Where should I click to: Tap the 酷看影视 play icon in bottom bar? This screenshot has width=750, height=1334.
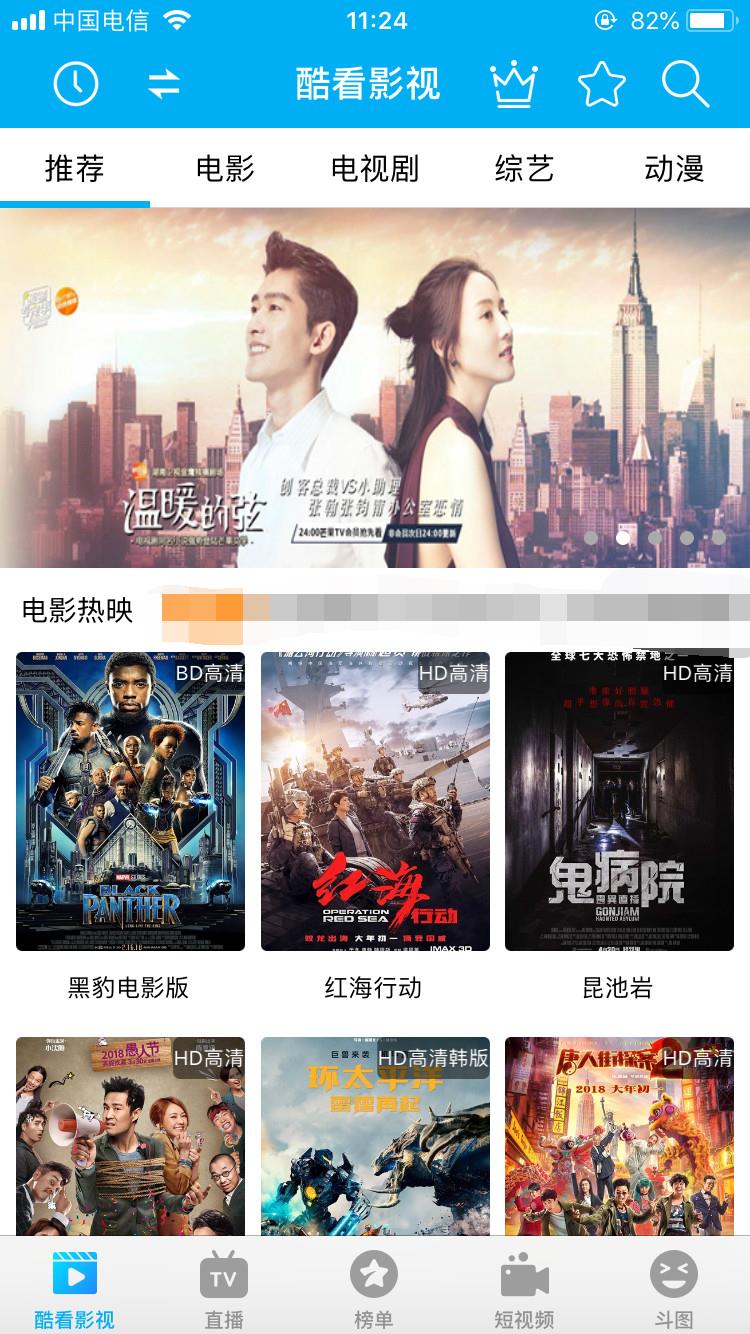[75, 1285]
